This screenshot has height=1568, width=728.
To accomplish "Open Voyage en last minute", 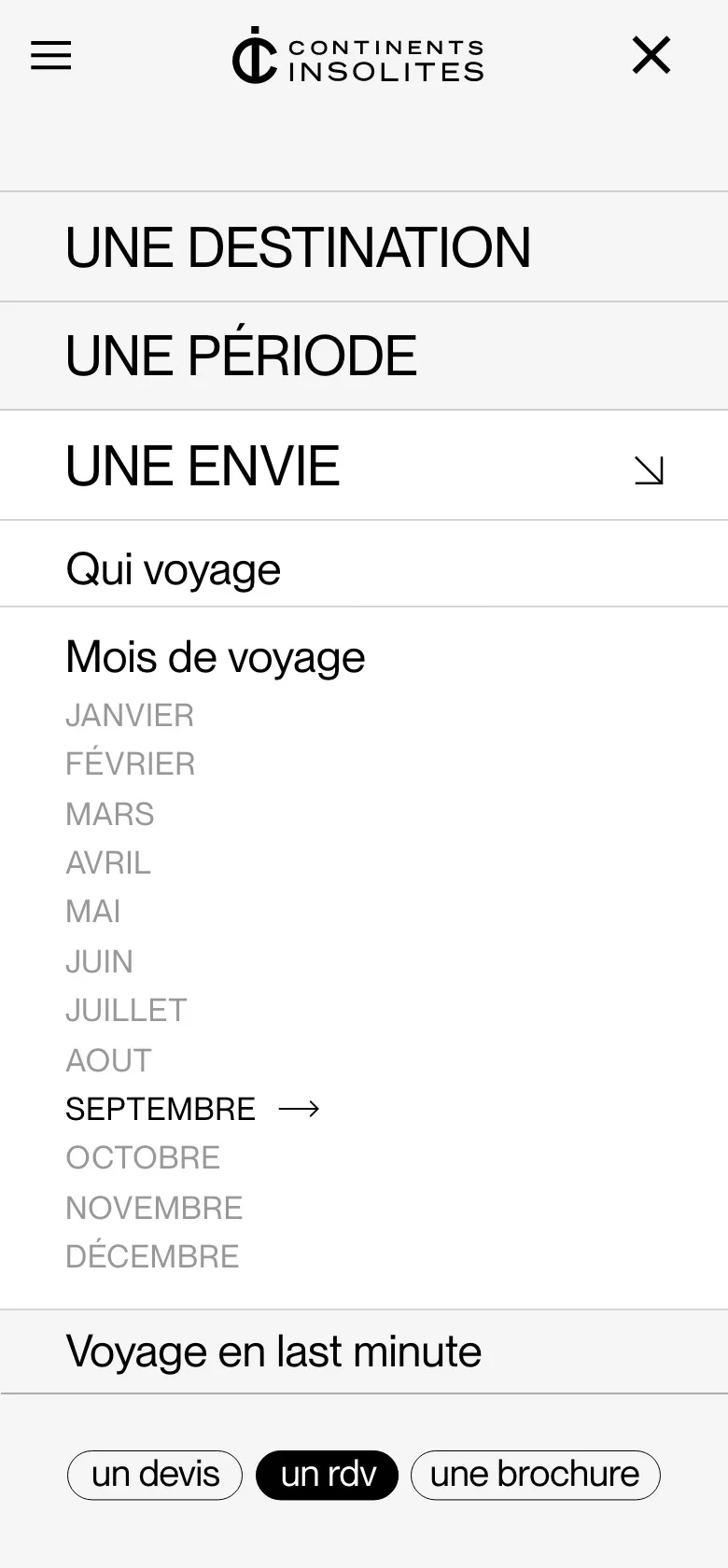I will pos(273,1351).
